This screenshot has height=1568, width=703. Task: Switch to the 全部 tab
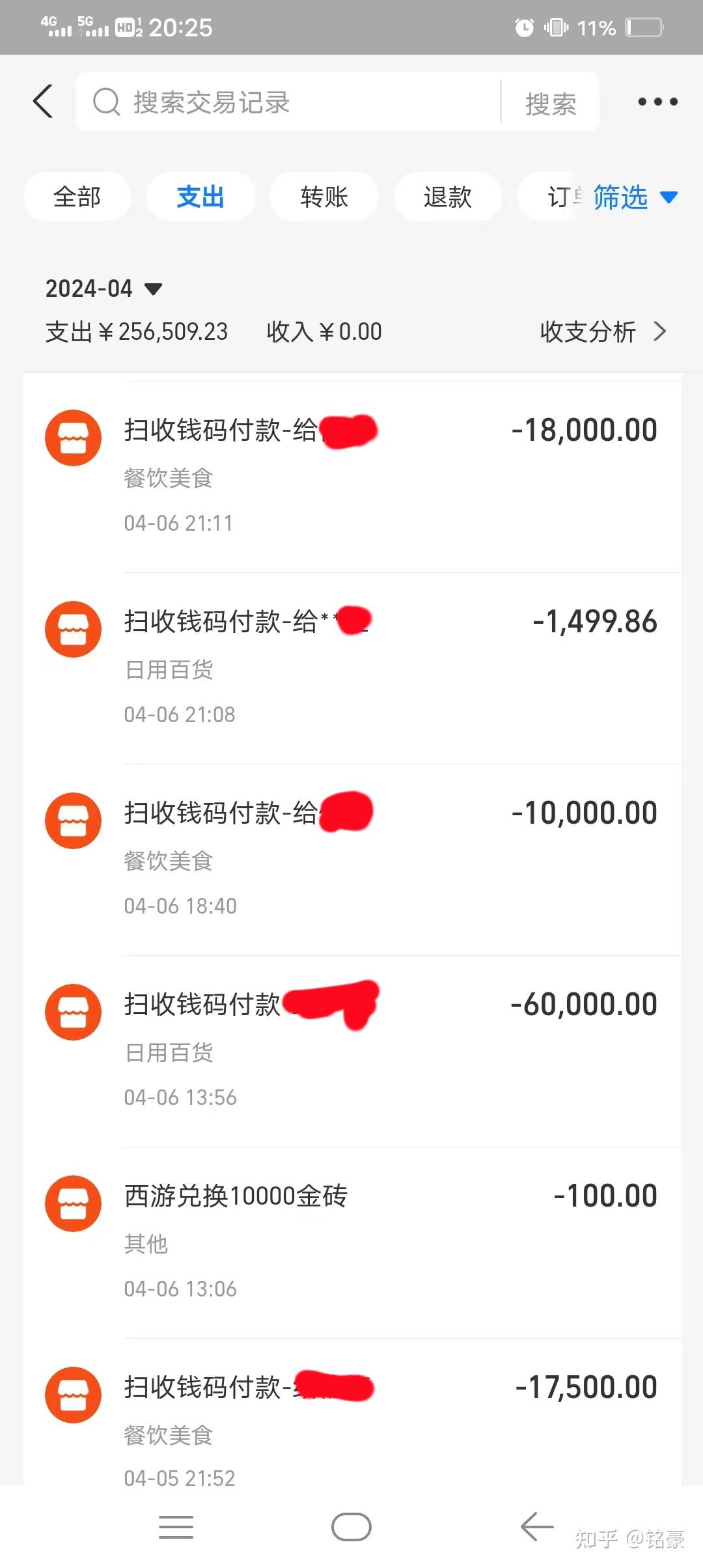(77, 197)
